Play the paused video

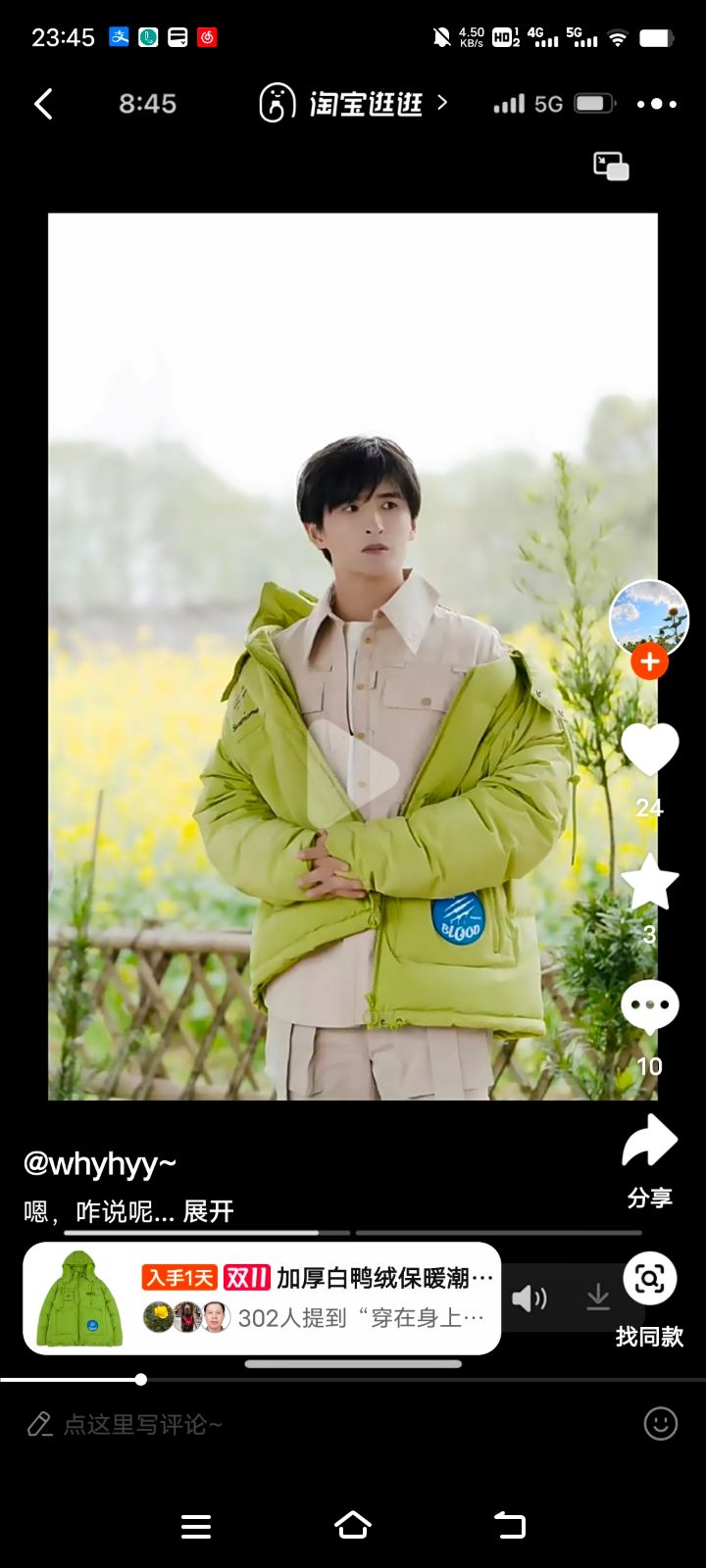point(352,771)
